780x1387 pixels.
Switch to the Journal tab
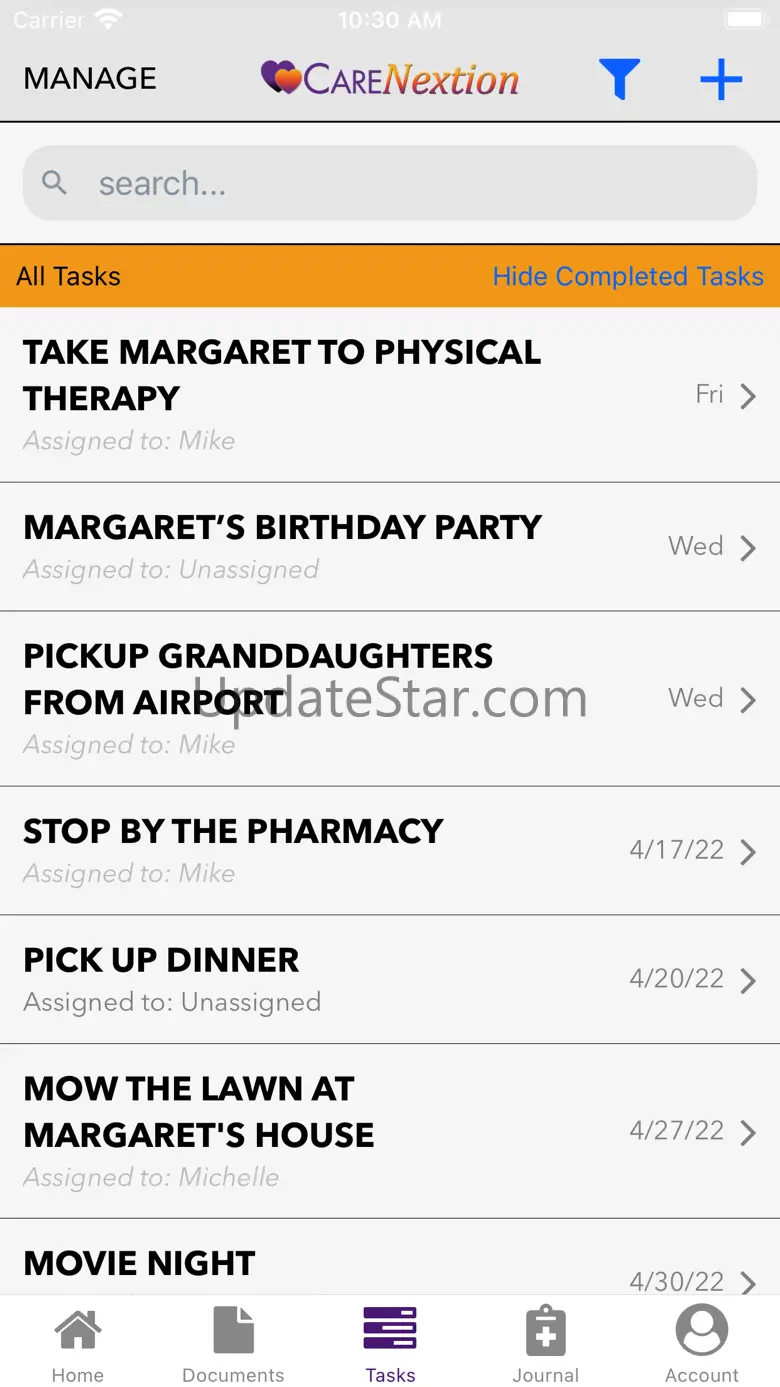click(x=546, y=1345)
